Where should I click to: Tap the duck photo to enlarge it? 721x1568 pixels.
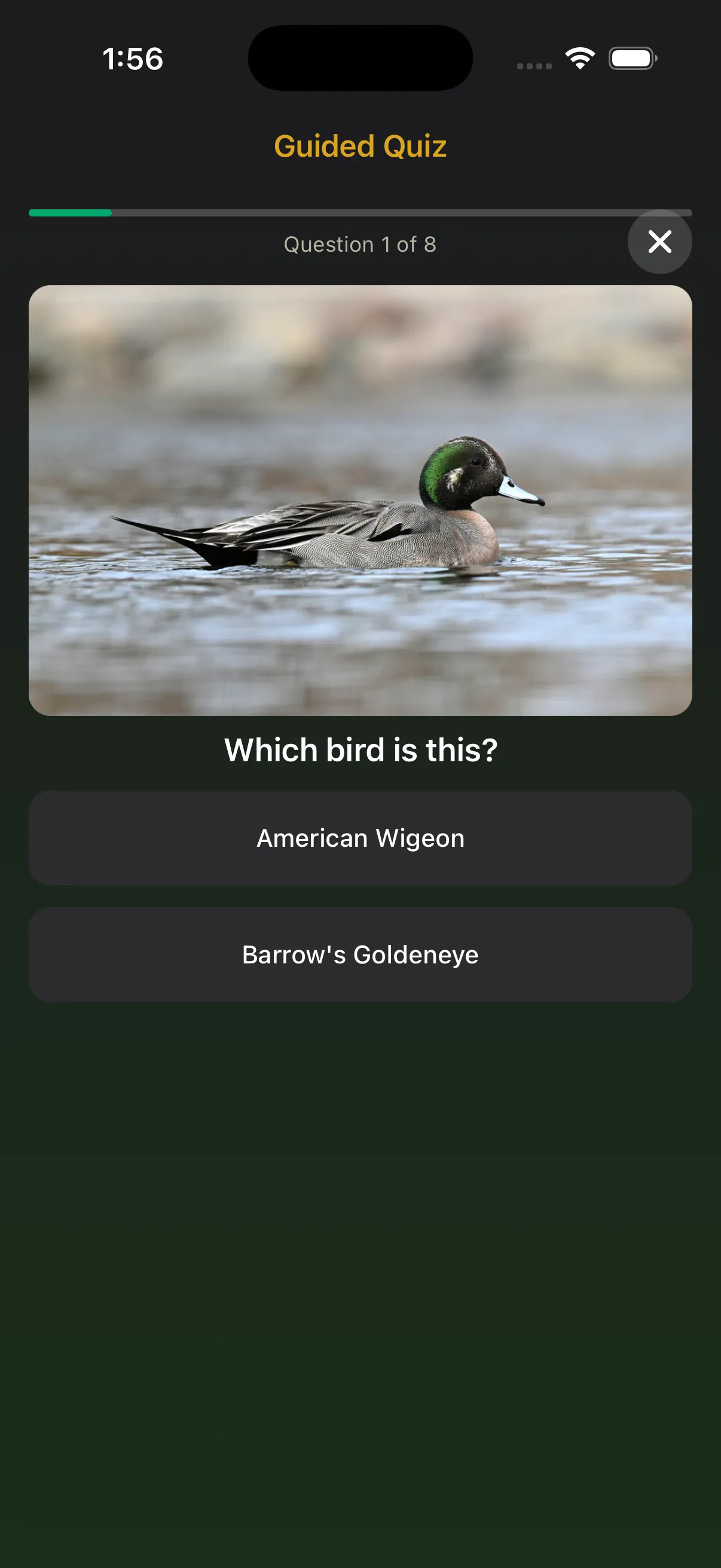click(x=360, y=501)
